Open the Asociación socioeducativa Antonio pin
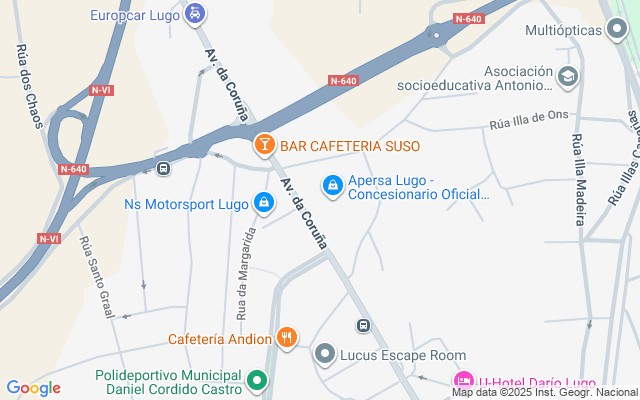 (568, 77)
